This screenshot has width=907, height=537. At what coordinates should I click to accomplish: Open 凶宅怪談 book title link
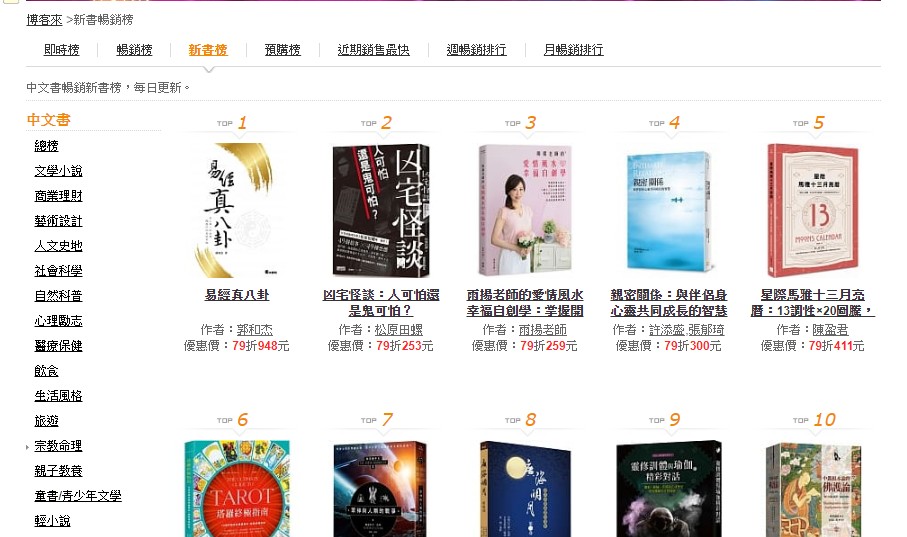click(381, 303)
